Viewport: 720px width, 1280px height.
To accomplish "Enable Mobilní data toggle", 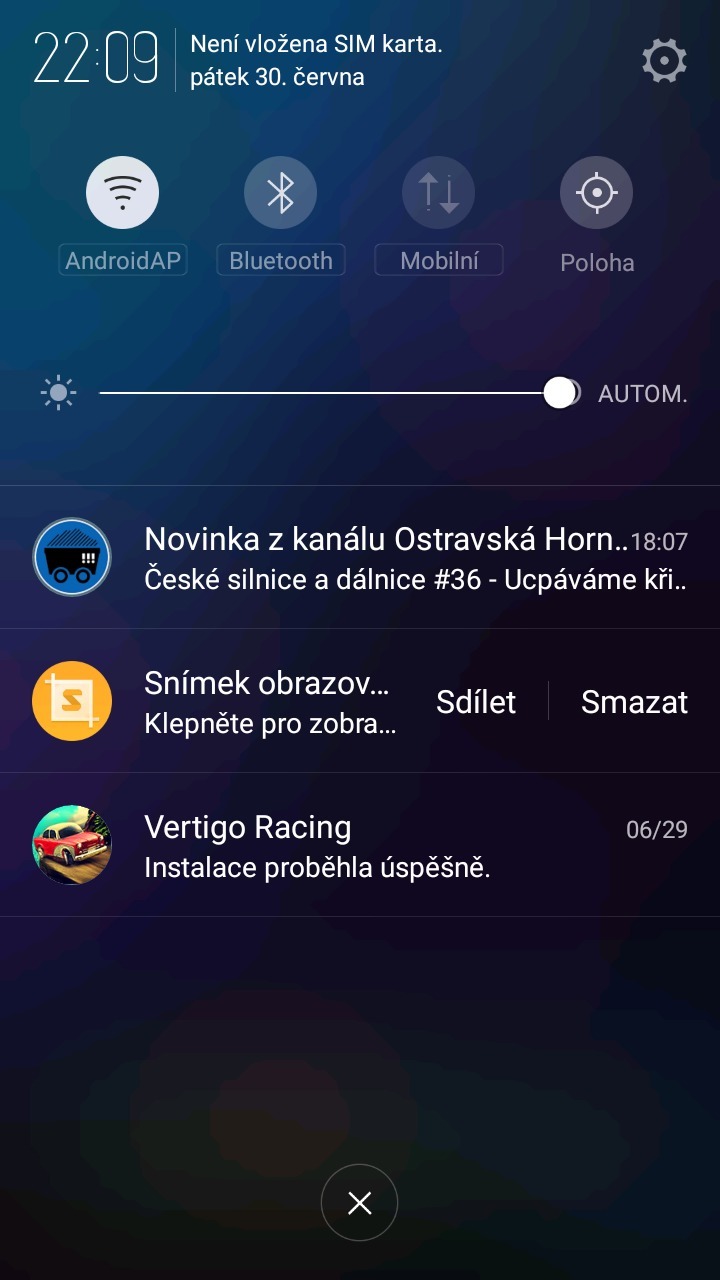I will click(438, 260).
